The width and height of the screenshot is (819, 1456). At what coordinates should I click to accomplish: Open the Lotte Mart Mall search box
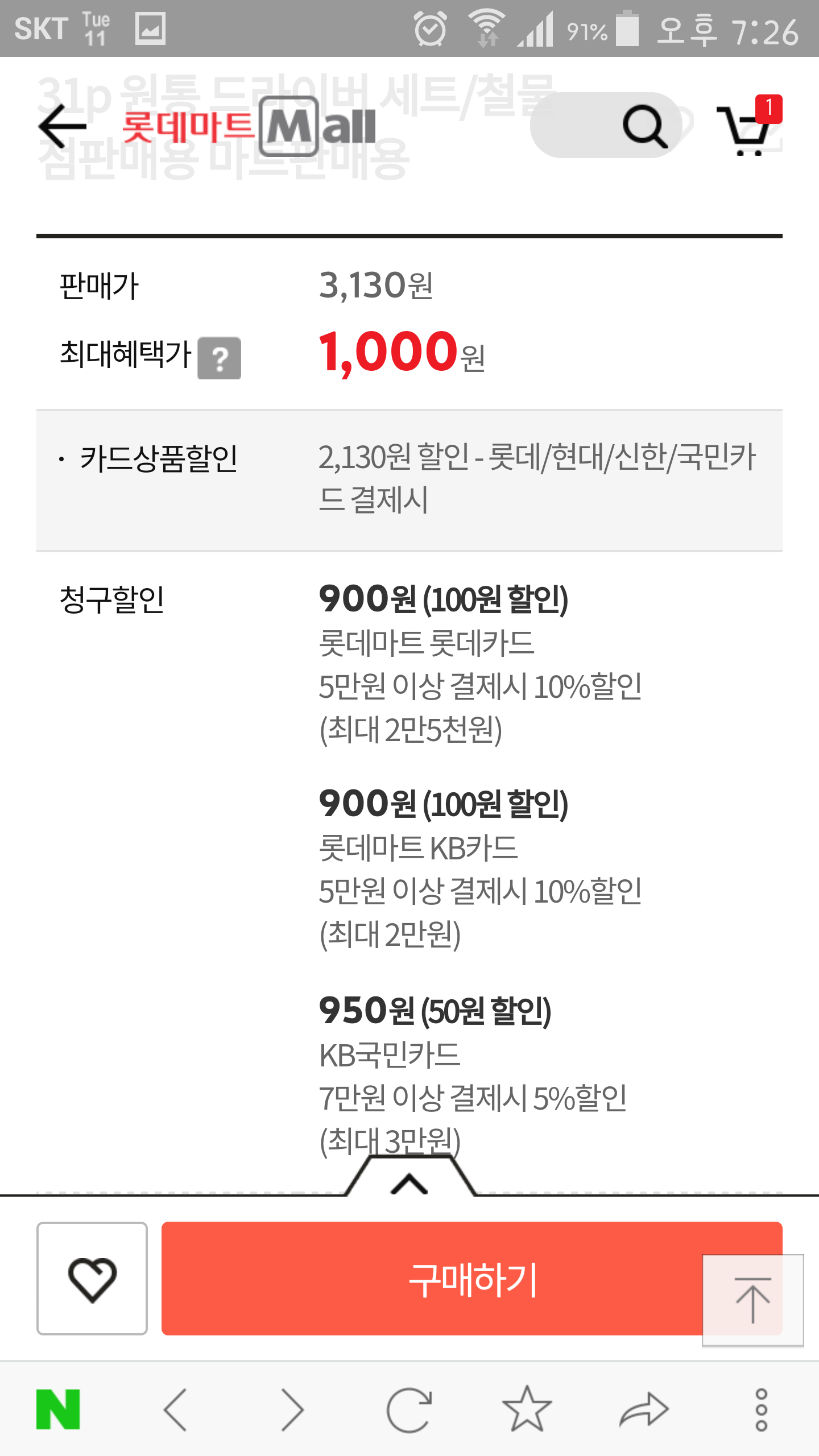pyautogui.click(x=606, y=125)
